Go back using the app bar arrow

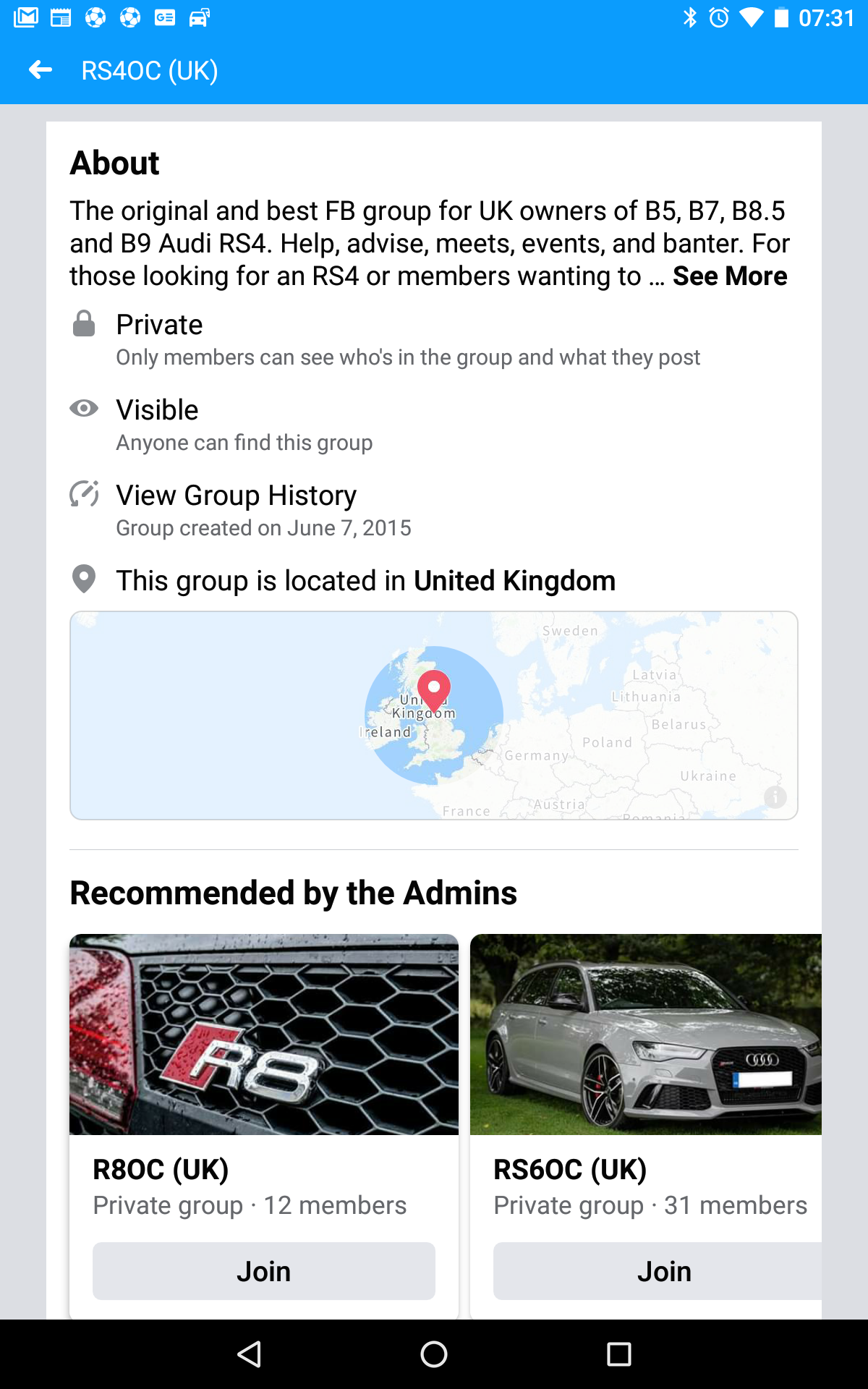pyautogui.click(x=41, y=70)
